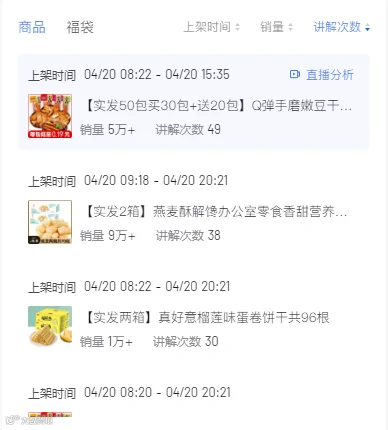
Task: Sort list by 销量
Action: pos(276,27)
